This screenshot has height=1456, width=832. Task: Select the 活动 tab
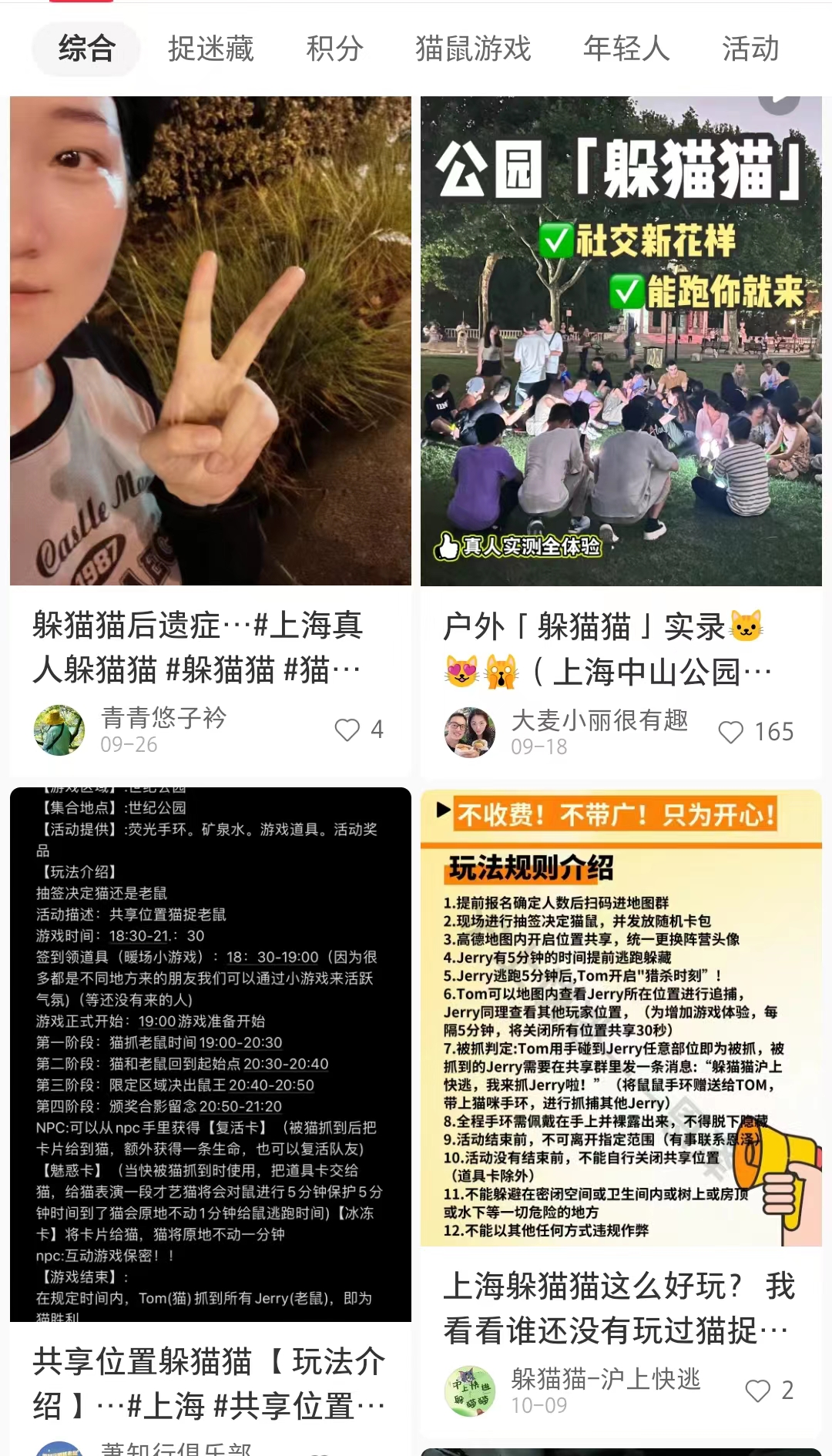coord(750,49)
